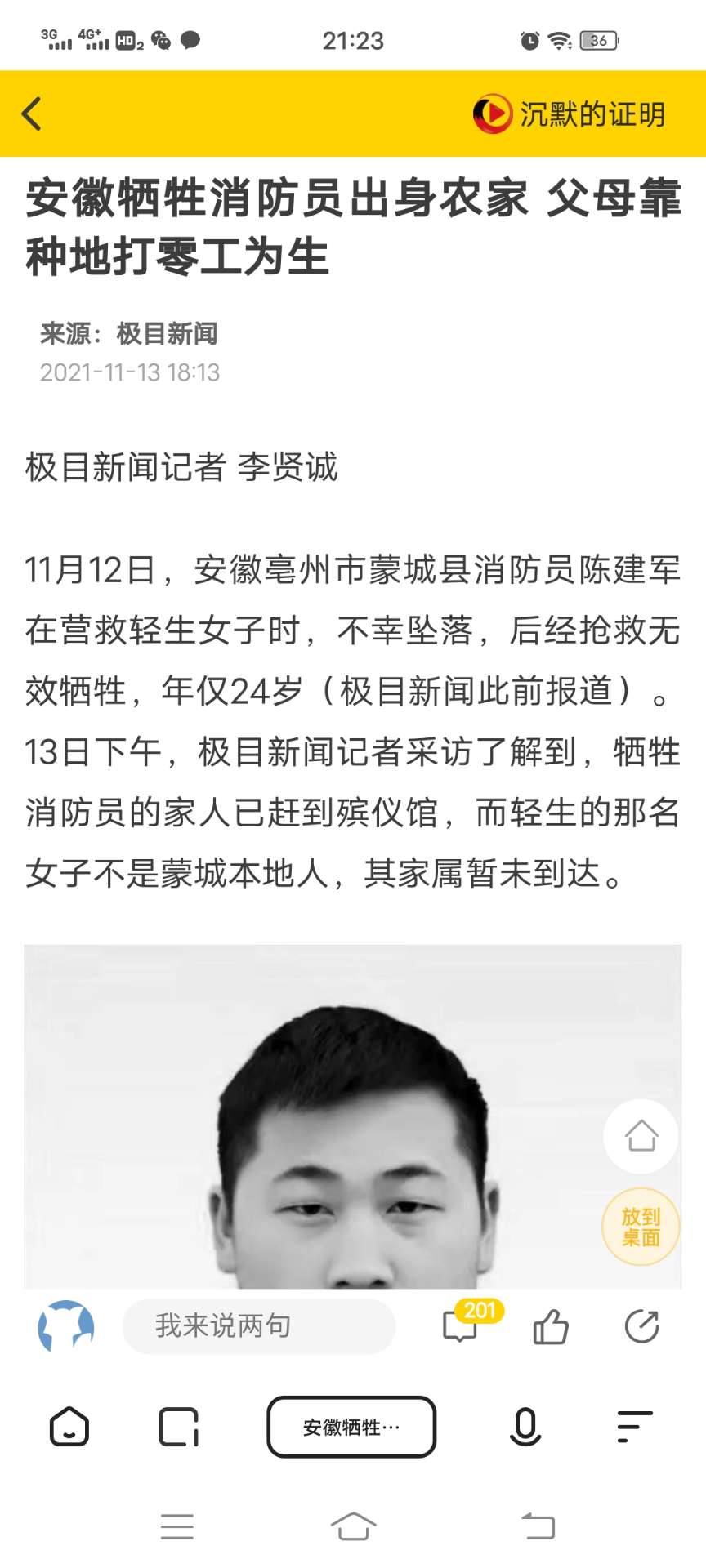The image size is (706, 1568).
Task: Start voice search with the microphone
Action: pos(525,1427)
